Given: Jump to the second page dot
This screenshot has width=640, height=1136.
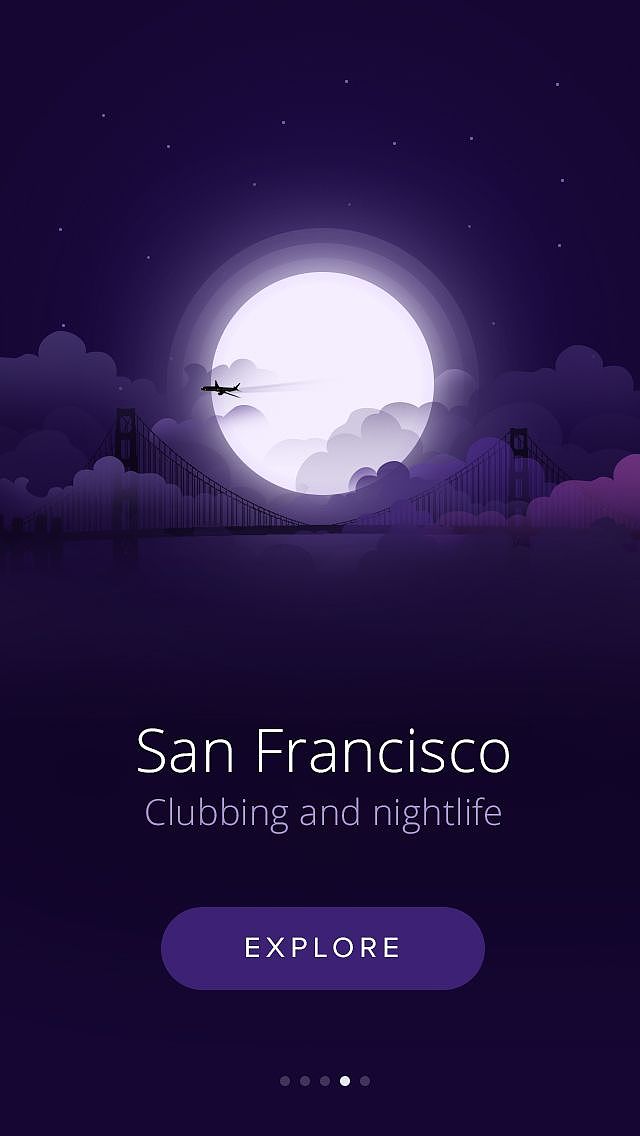Looking at the screenshot, I should click(x=305, y=1081).
